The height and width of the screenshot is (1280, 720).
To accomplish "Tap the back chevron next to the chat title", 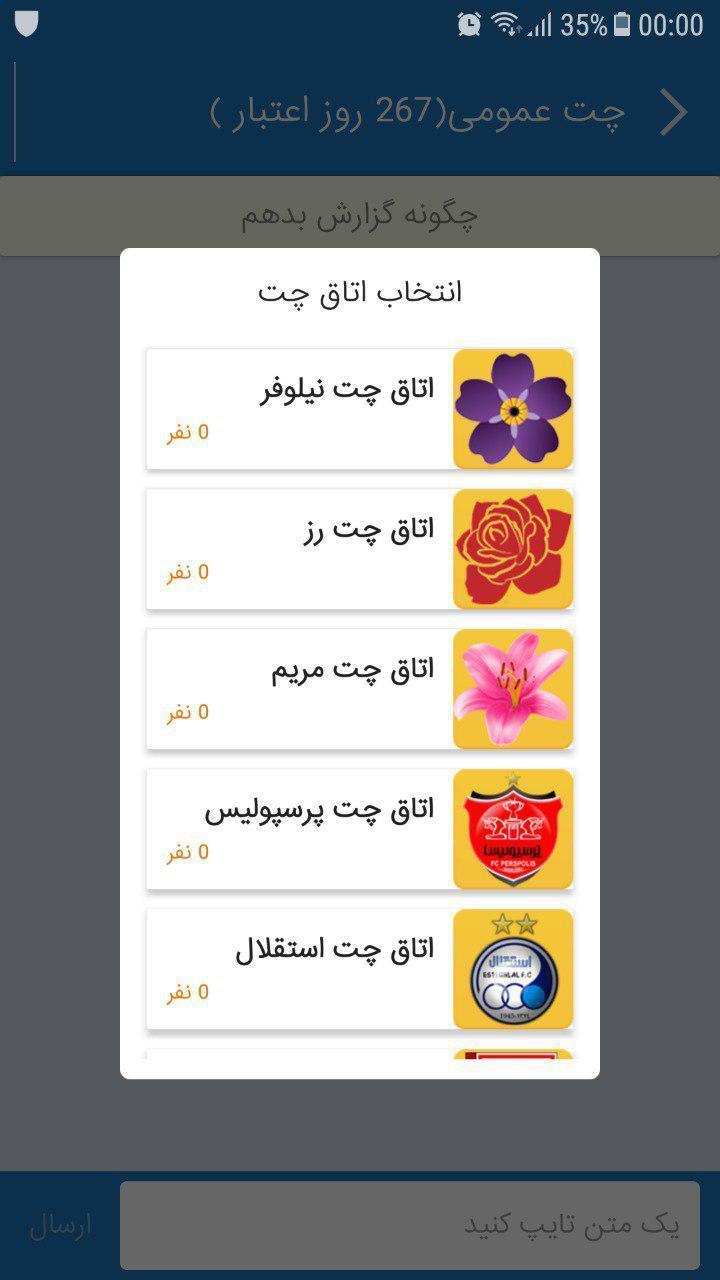I will pyautogui.click(x=675, y=112).
